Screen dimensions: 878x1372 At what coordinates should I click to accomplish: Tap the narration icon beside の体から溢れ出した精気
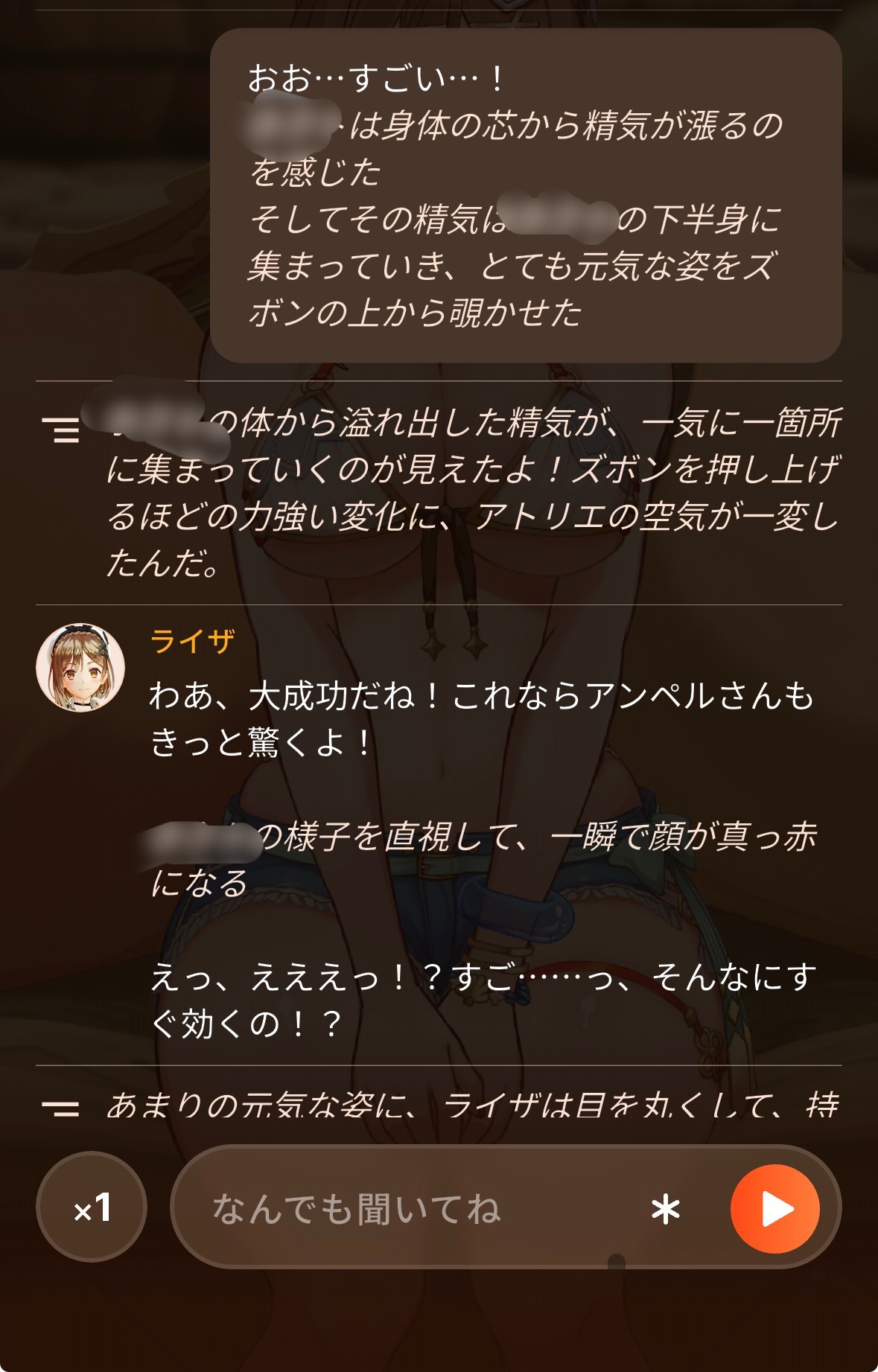61,430
